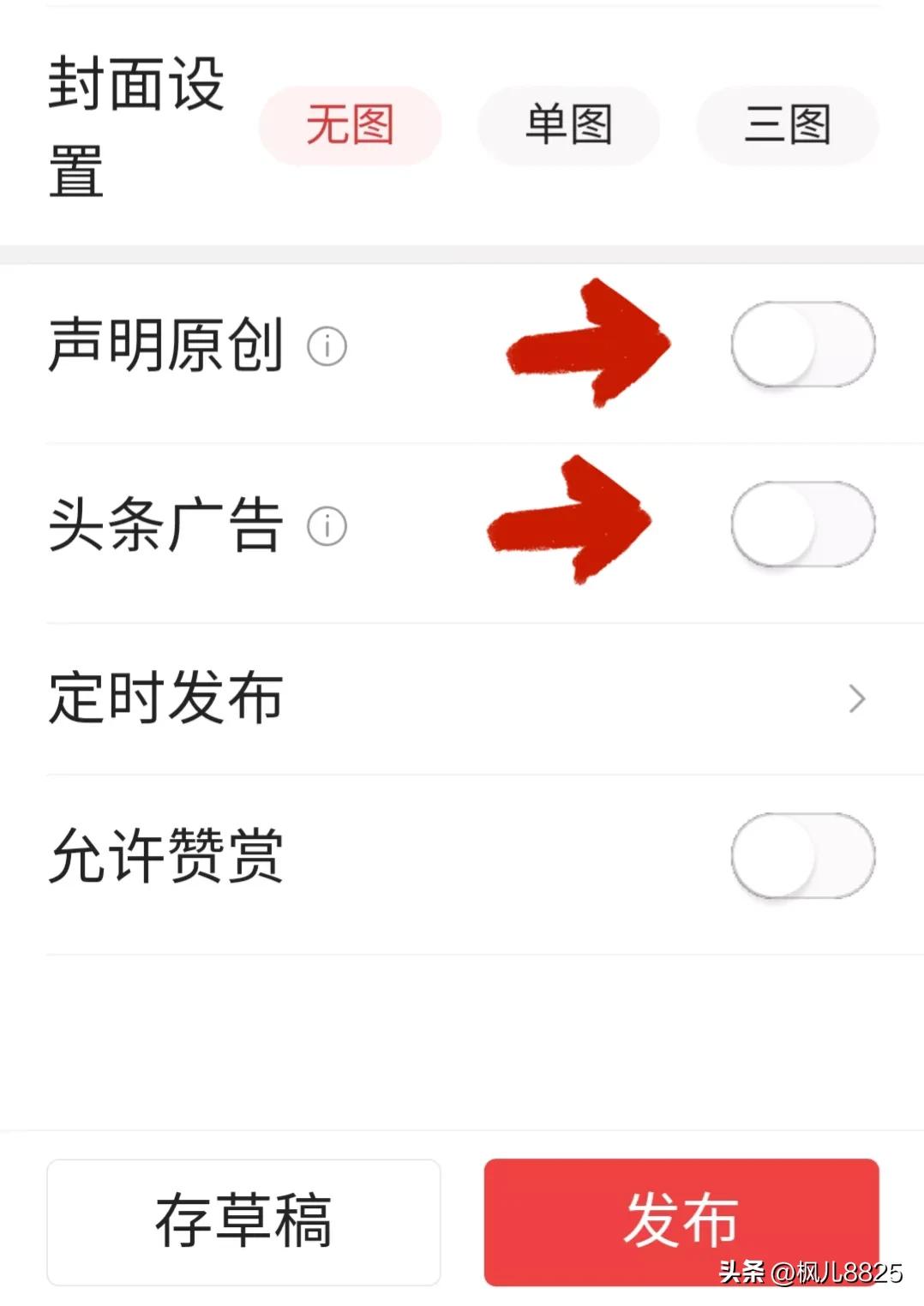The height and width of the screenshot is (1306, 924).
Task: Click the info icon beside 头条广告
Action: 326,527
